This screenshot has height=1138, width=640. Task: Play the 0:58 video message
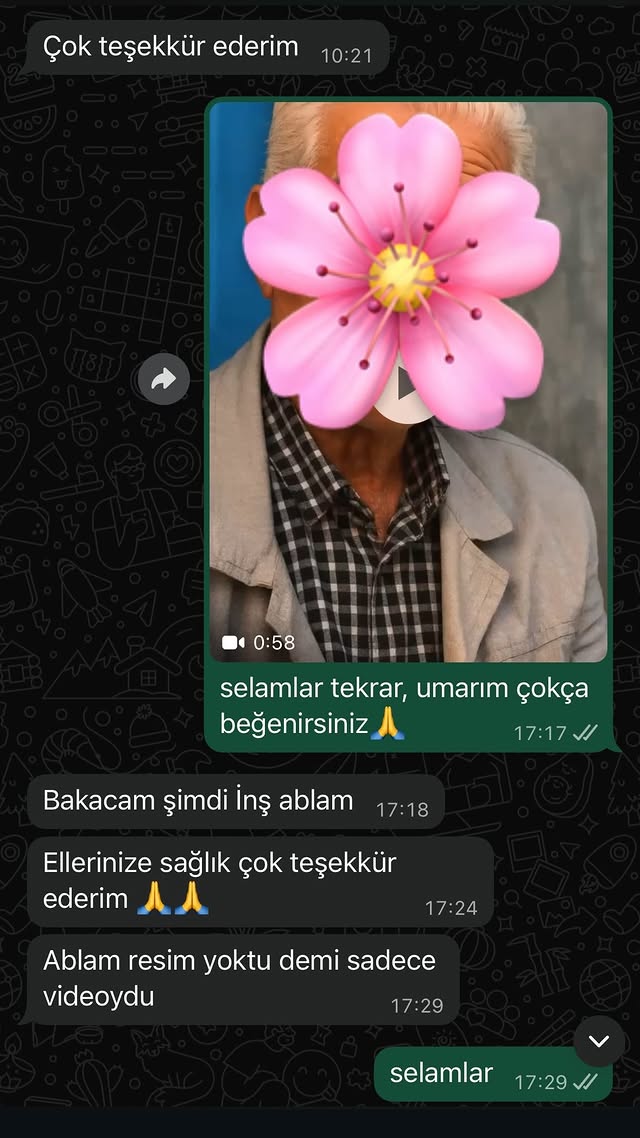click(x=406, y=383)
